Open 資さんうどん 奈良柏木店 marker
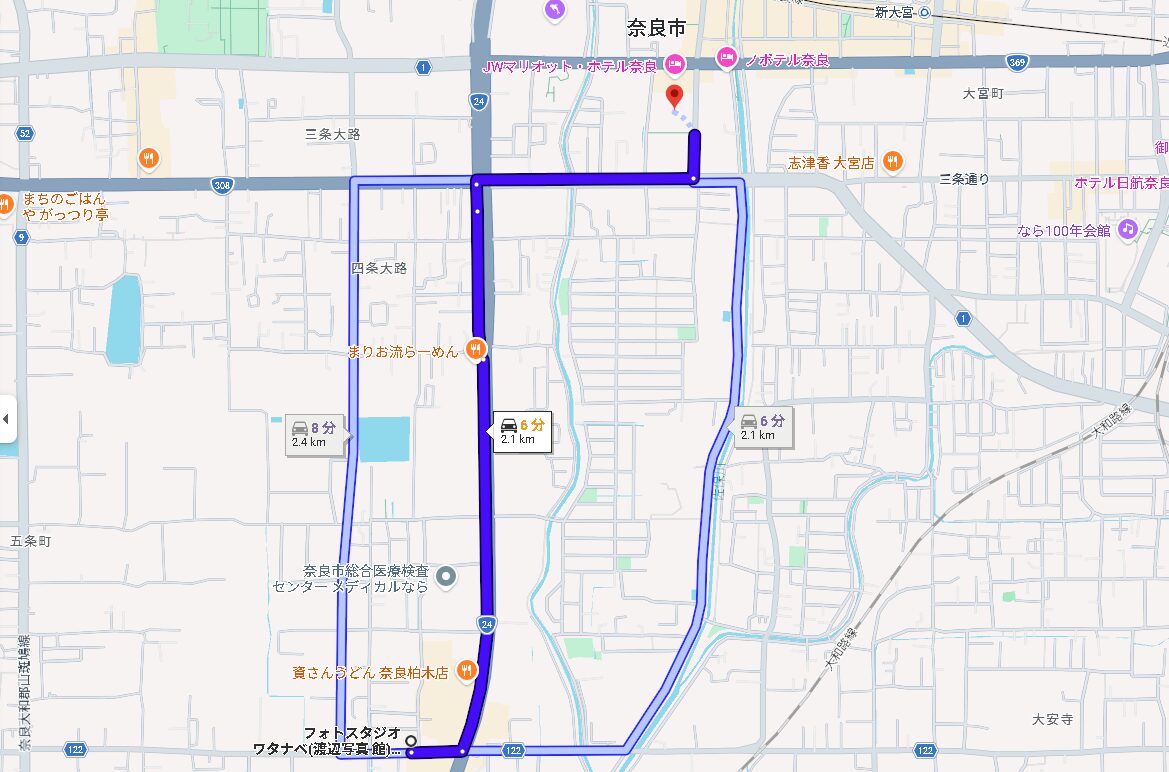 point(465,671)
